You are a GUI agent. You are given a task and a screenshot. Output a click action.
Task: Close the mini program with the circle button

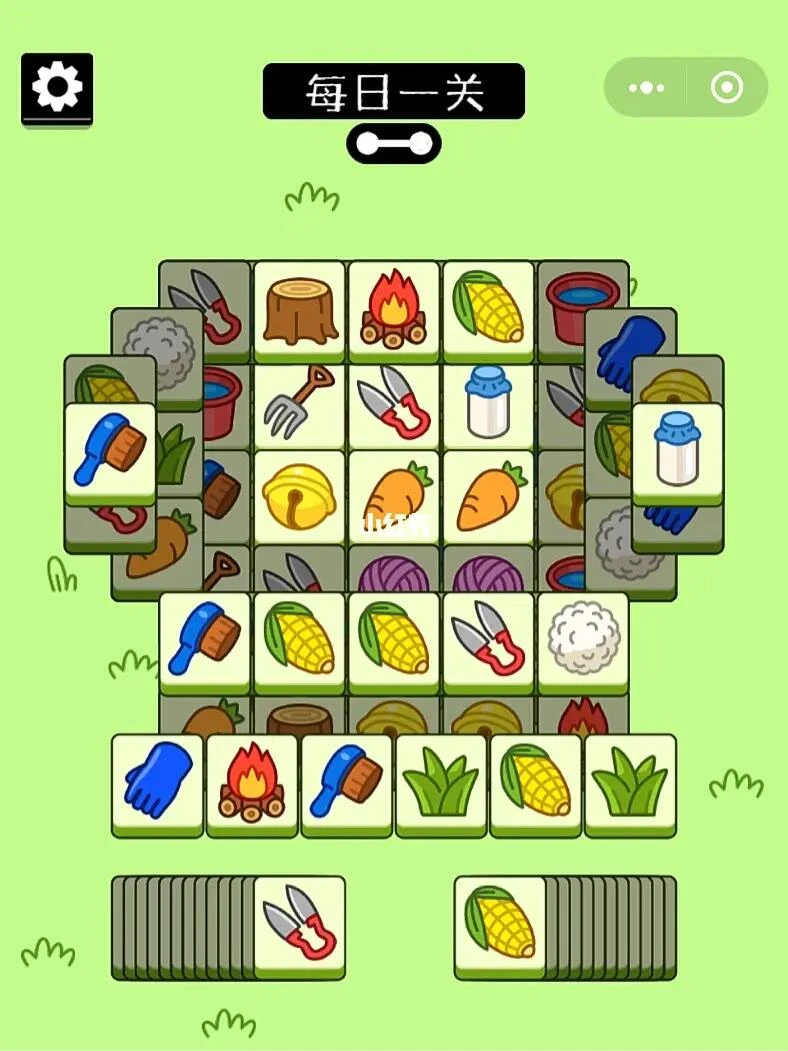(726, 88)
